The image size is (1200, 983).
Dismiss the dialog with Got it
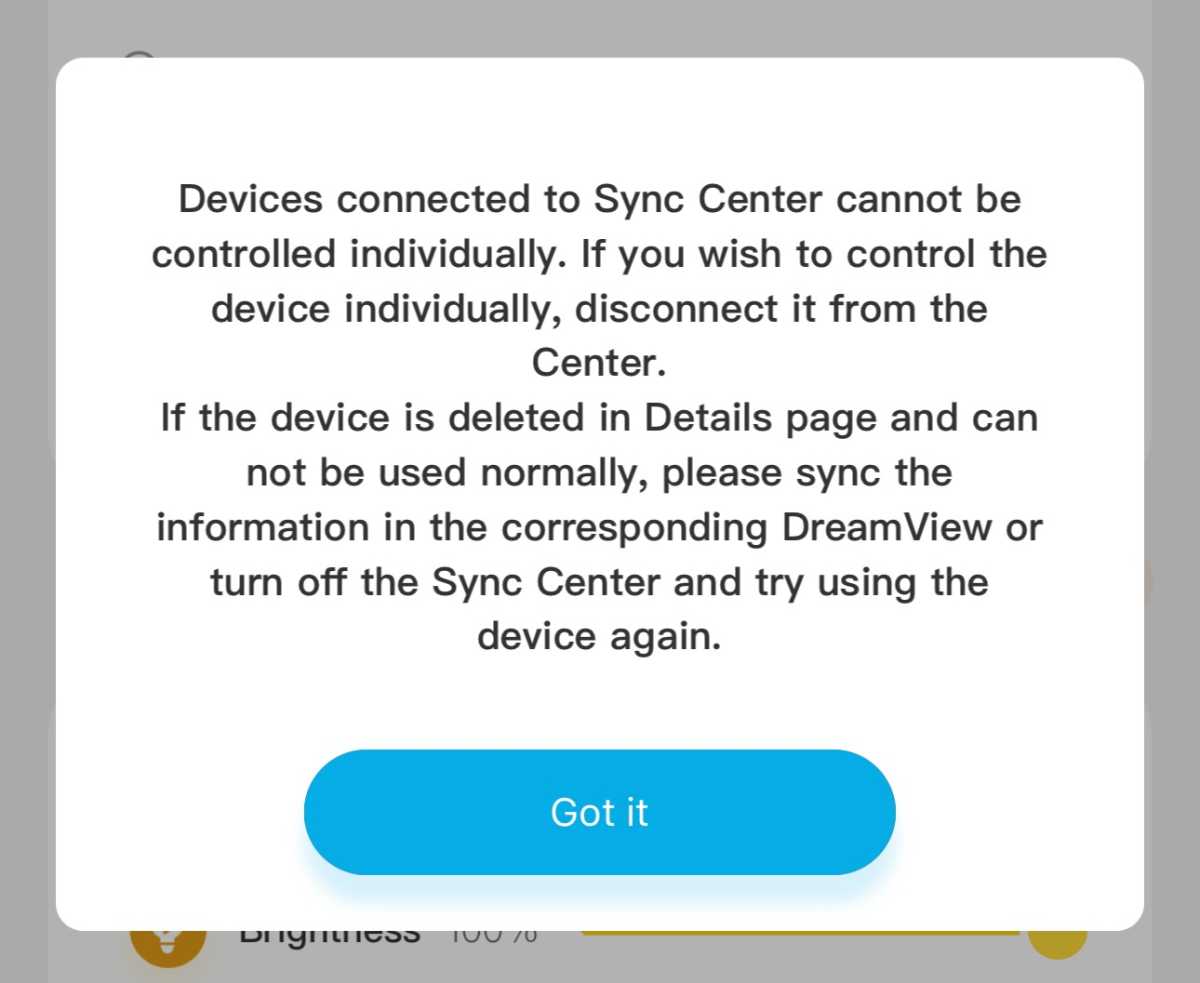pyautogui.click(x=599, y=812)
